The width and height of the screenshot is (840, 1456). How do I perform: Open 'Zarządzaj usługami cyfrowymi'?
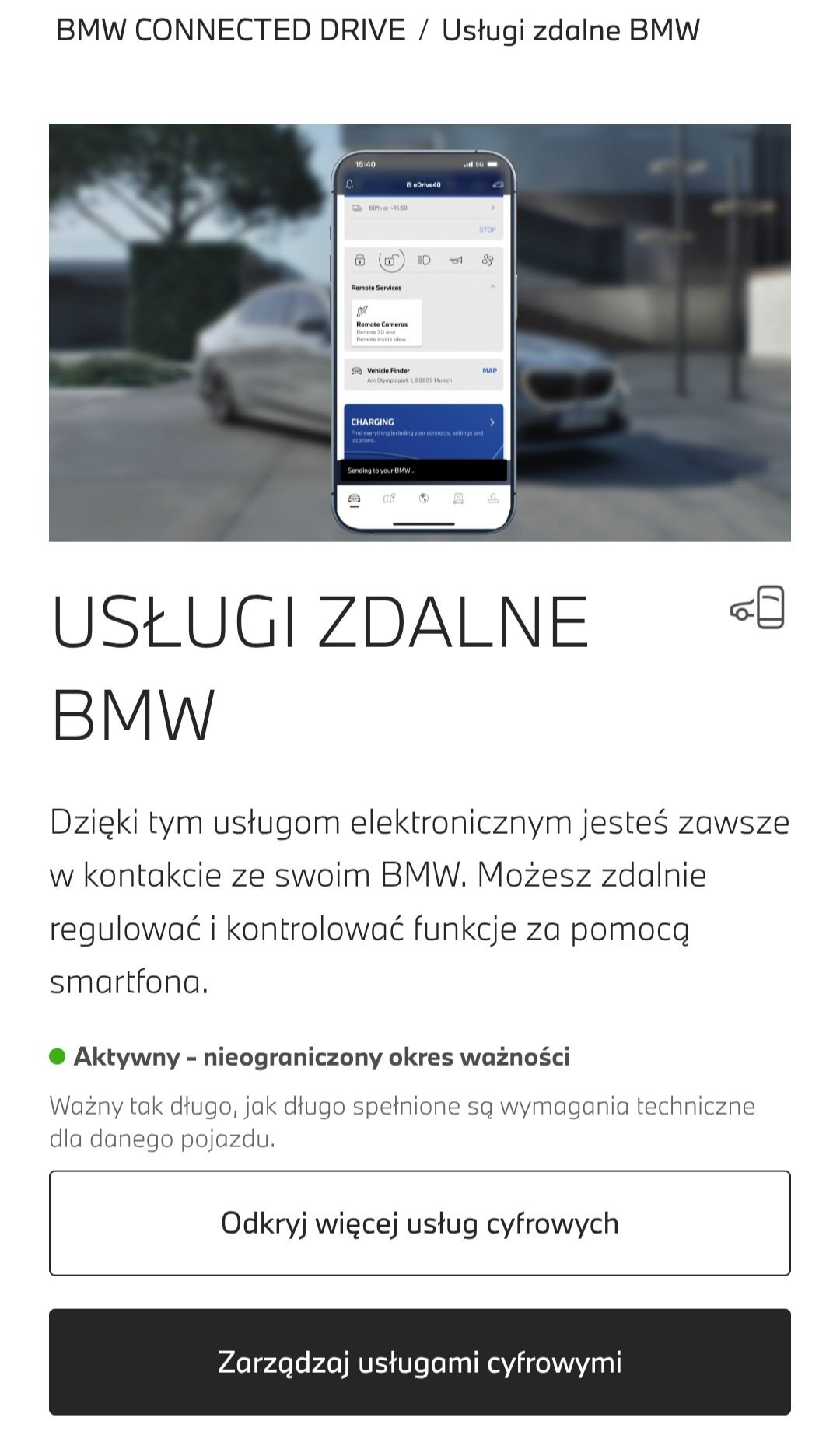[420, 1362]
